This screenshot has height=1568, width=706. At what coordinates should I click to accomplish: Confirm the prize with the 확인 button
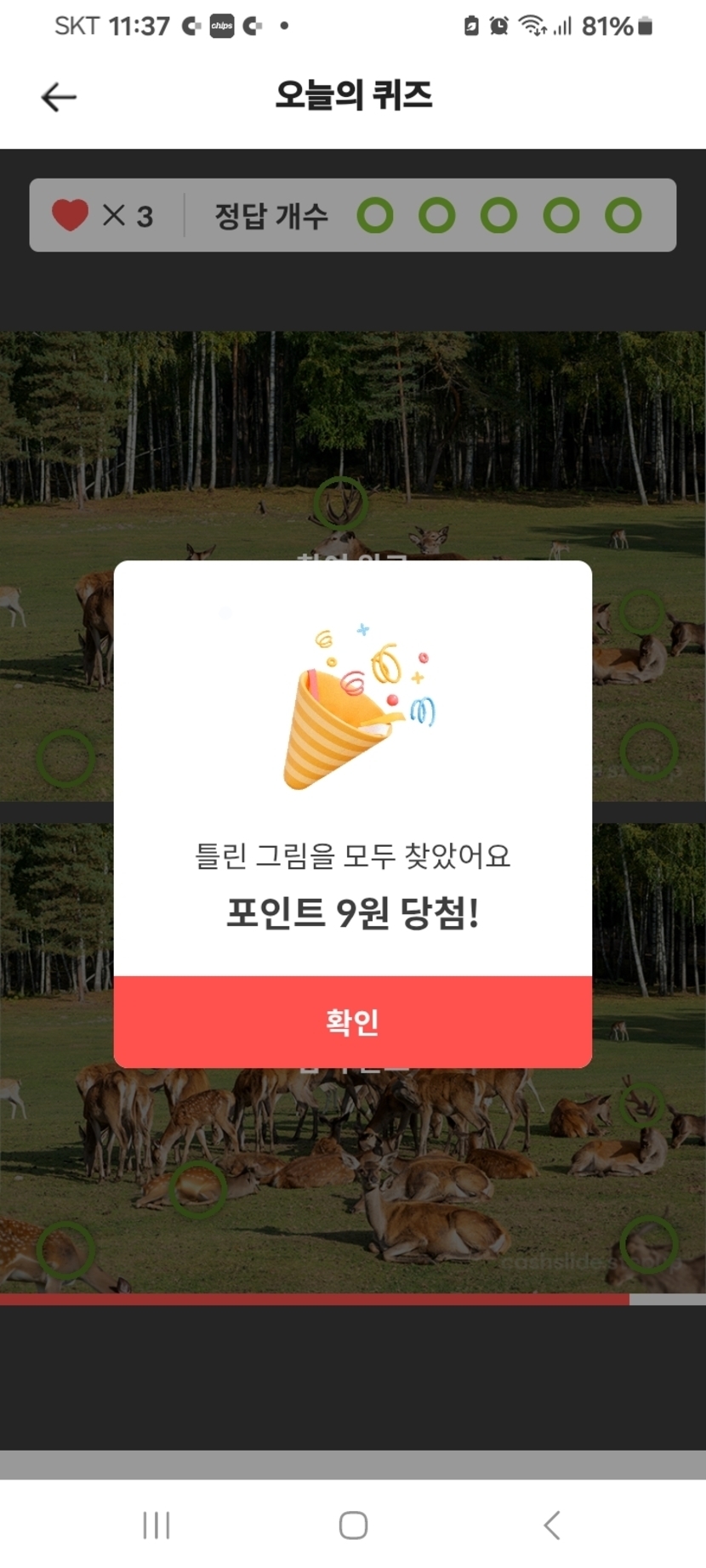pyautogui.click(x=352, y=1021)
